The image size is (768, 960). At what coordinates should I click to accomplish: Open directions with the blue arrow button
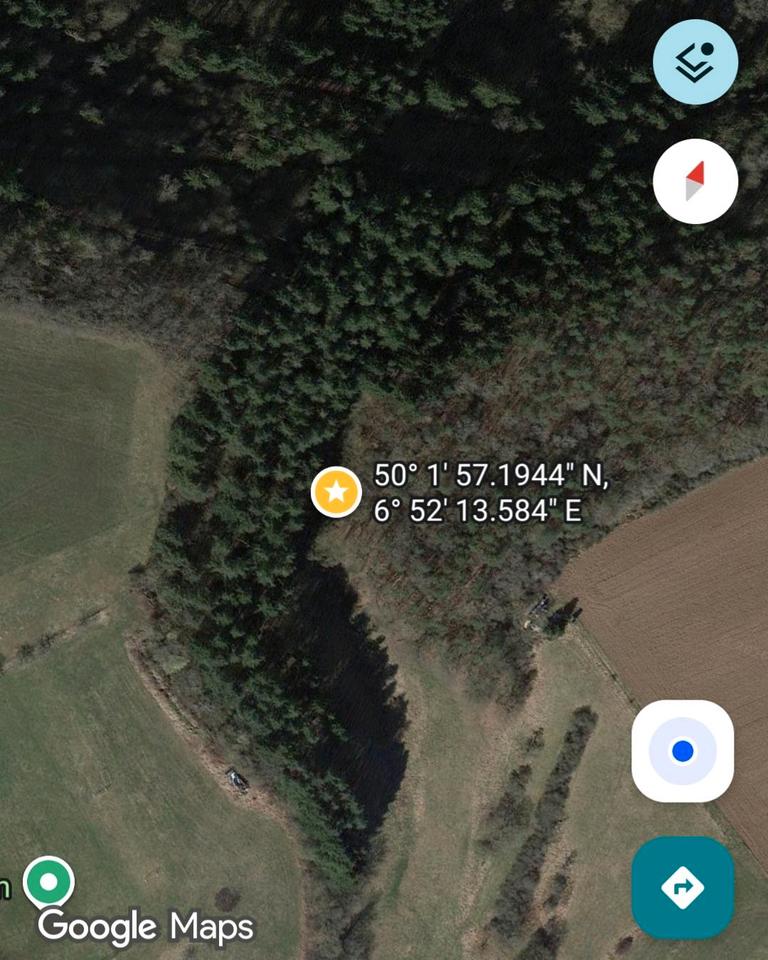pyautogui.click(x=683, y=887)
